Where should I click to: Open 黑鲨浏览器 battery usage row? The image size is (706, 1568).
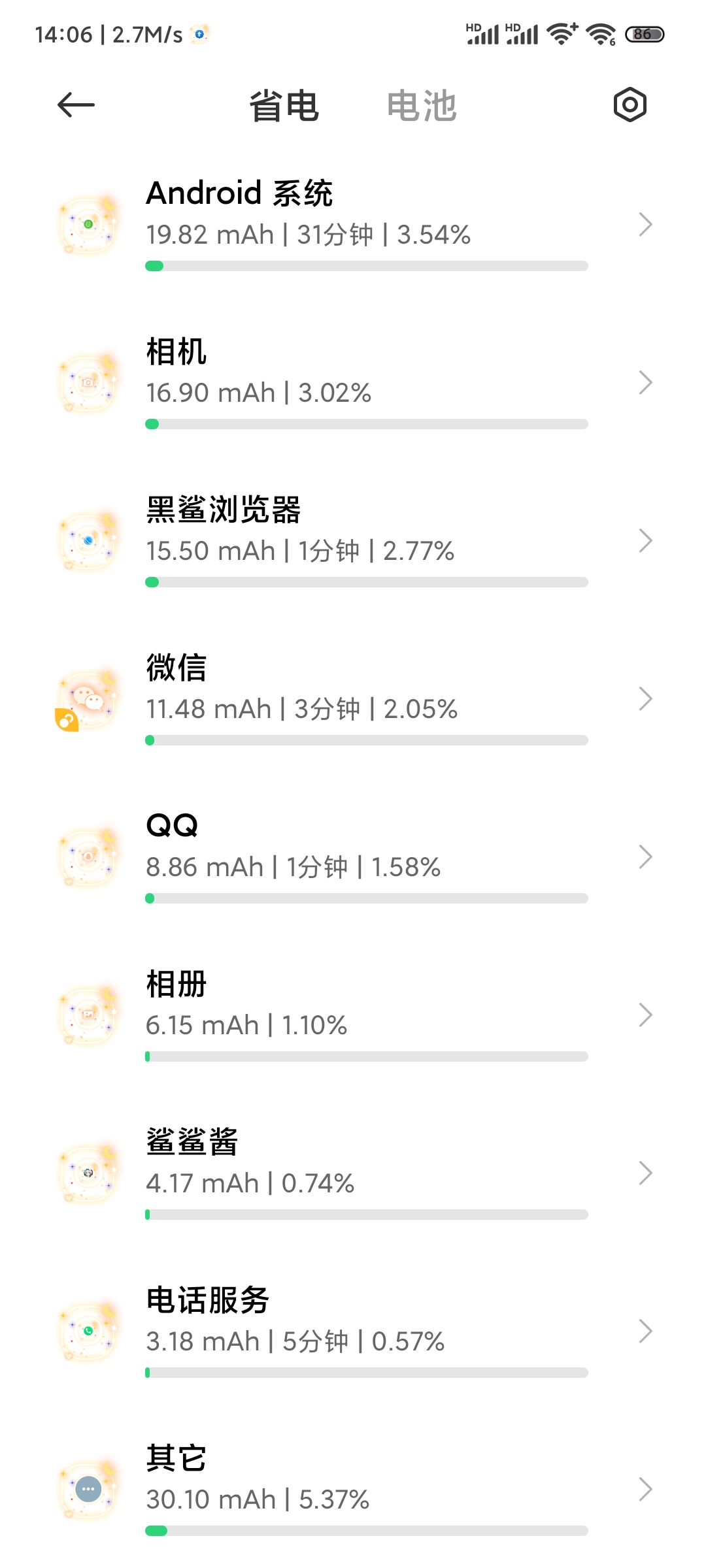353,541
